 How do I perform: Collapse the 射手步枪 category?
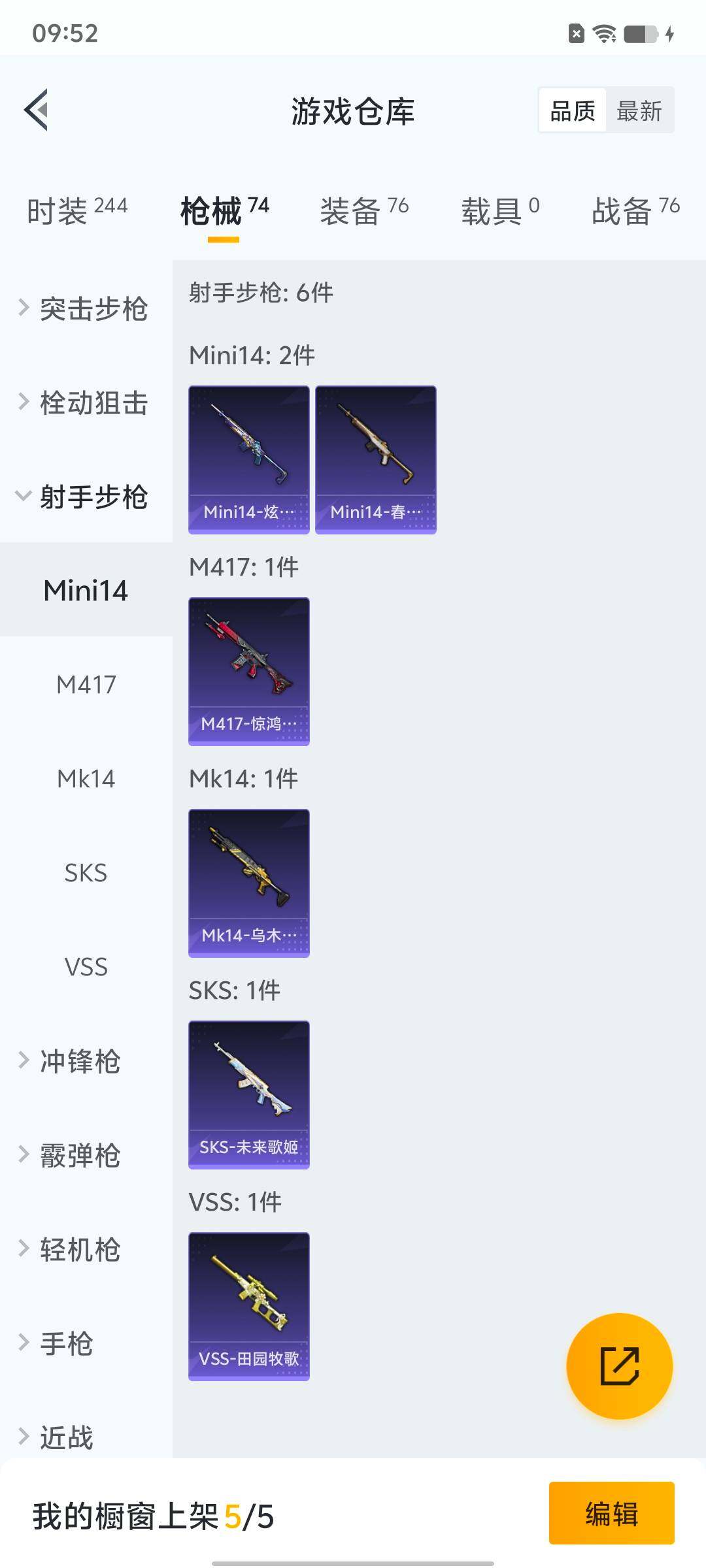[x=85, y=497]
